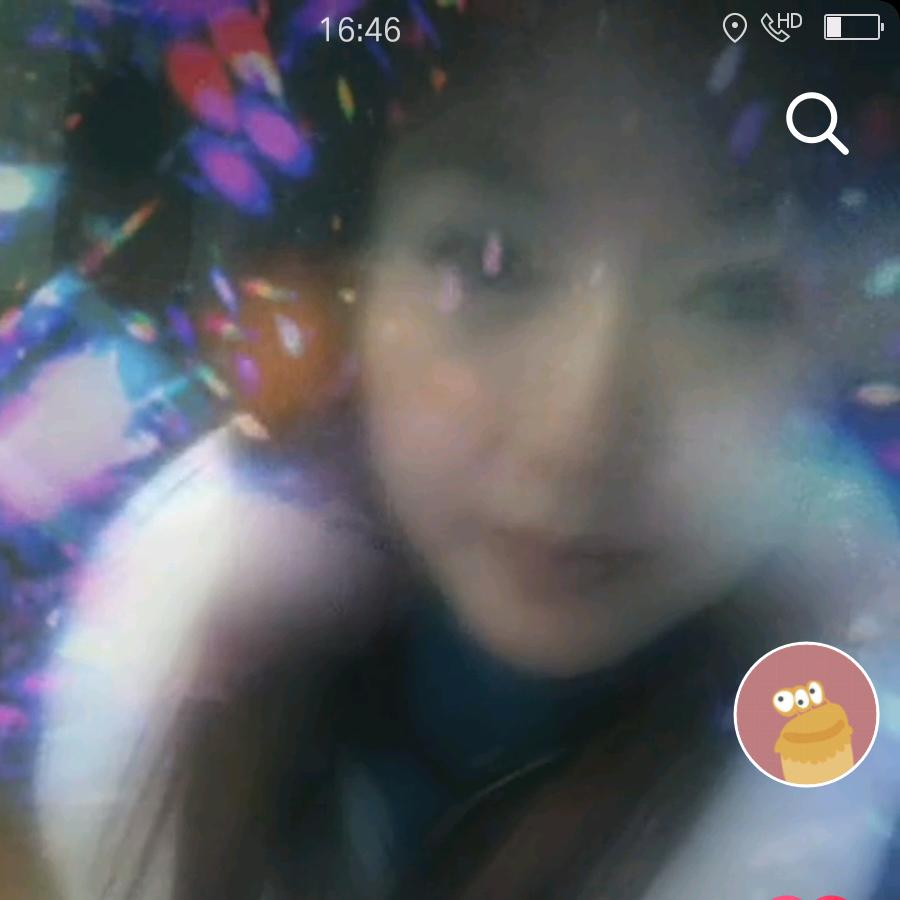Open the monster avatar profile
The height and width of the screenshot is (900, 900).
(x=806, y=715)
